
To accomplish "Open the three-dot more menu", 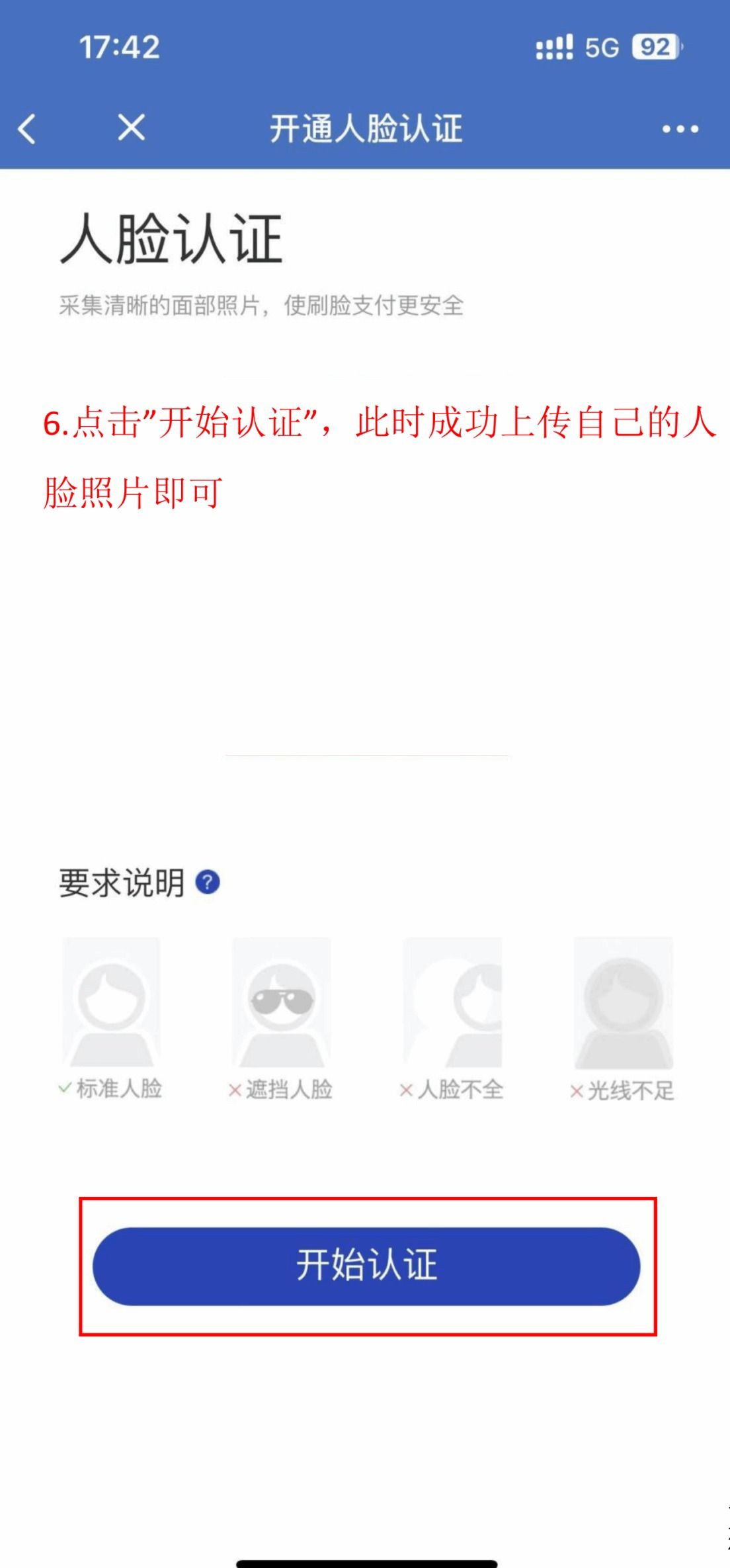I will [680, 129].
